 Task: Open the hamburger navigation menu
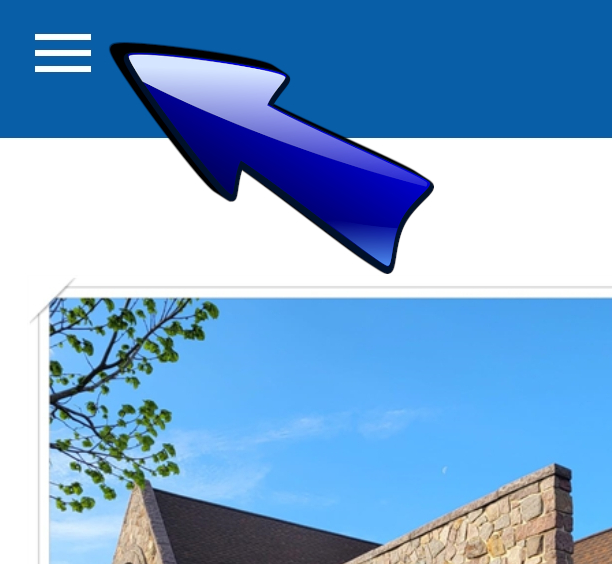[63, 53]
